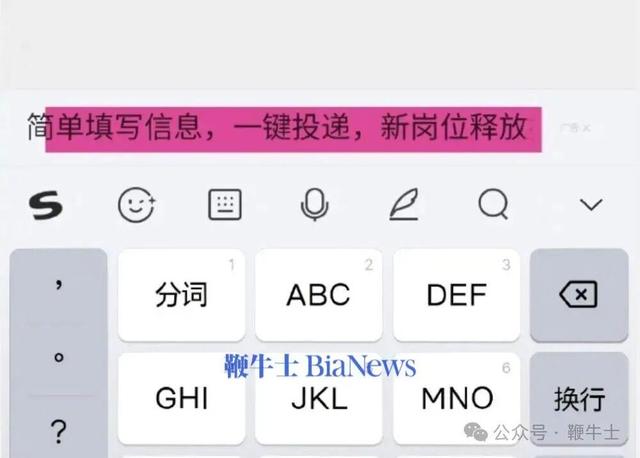Open the Sogou logo menu

click(x=45, y=206)
